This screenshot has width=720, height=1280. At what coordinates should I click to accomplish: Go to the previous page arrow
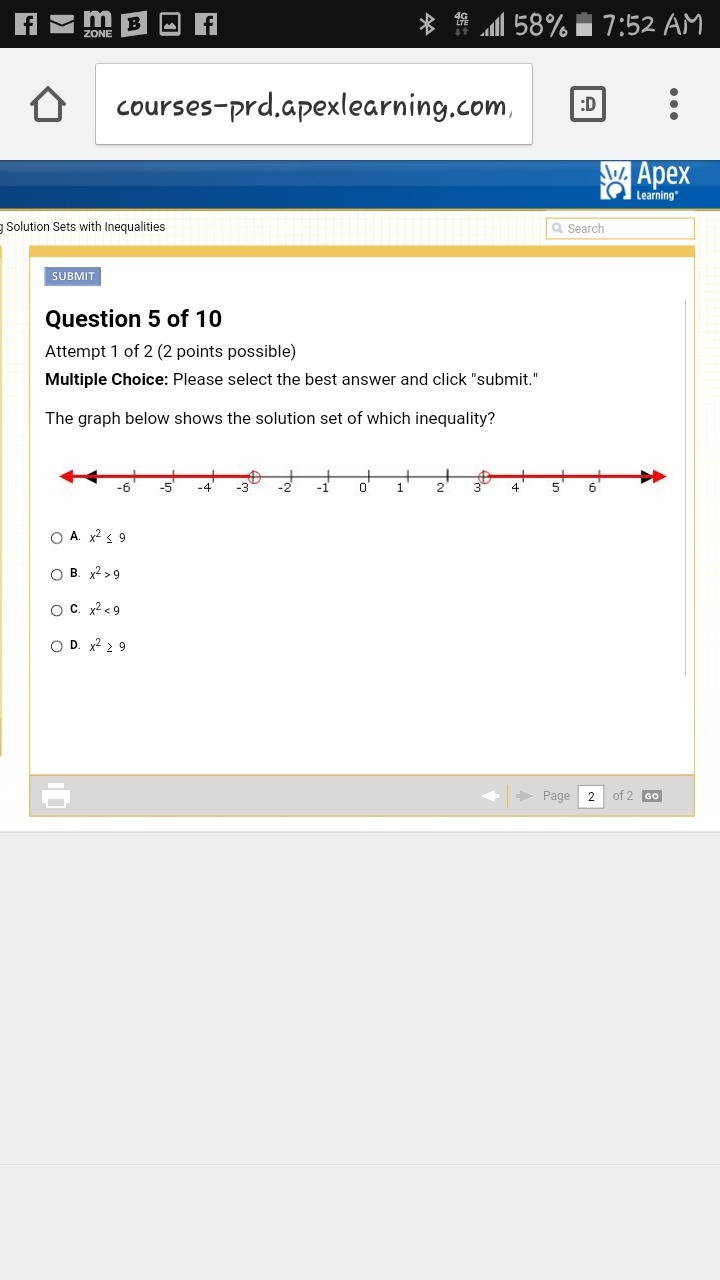pos(490,796)
